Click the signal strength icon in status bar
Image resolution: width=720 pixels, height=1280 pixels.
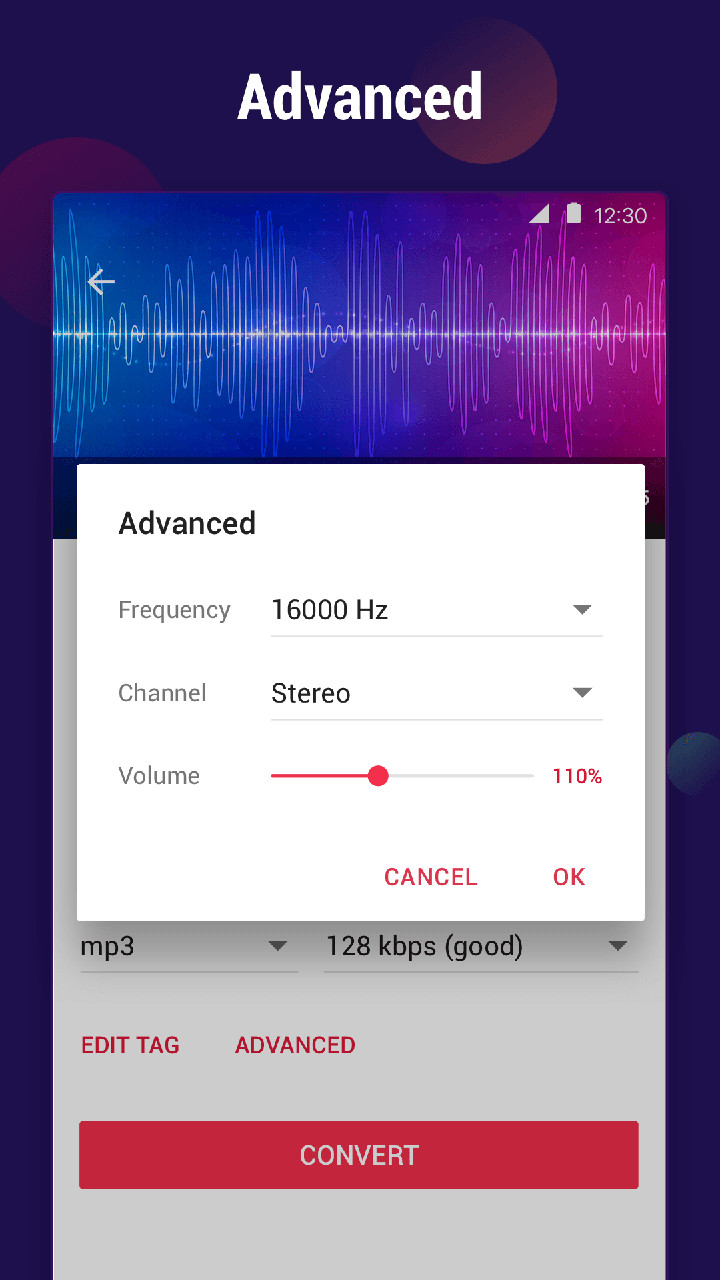pyautogui.click(x=539, y=214)
